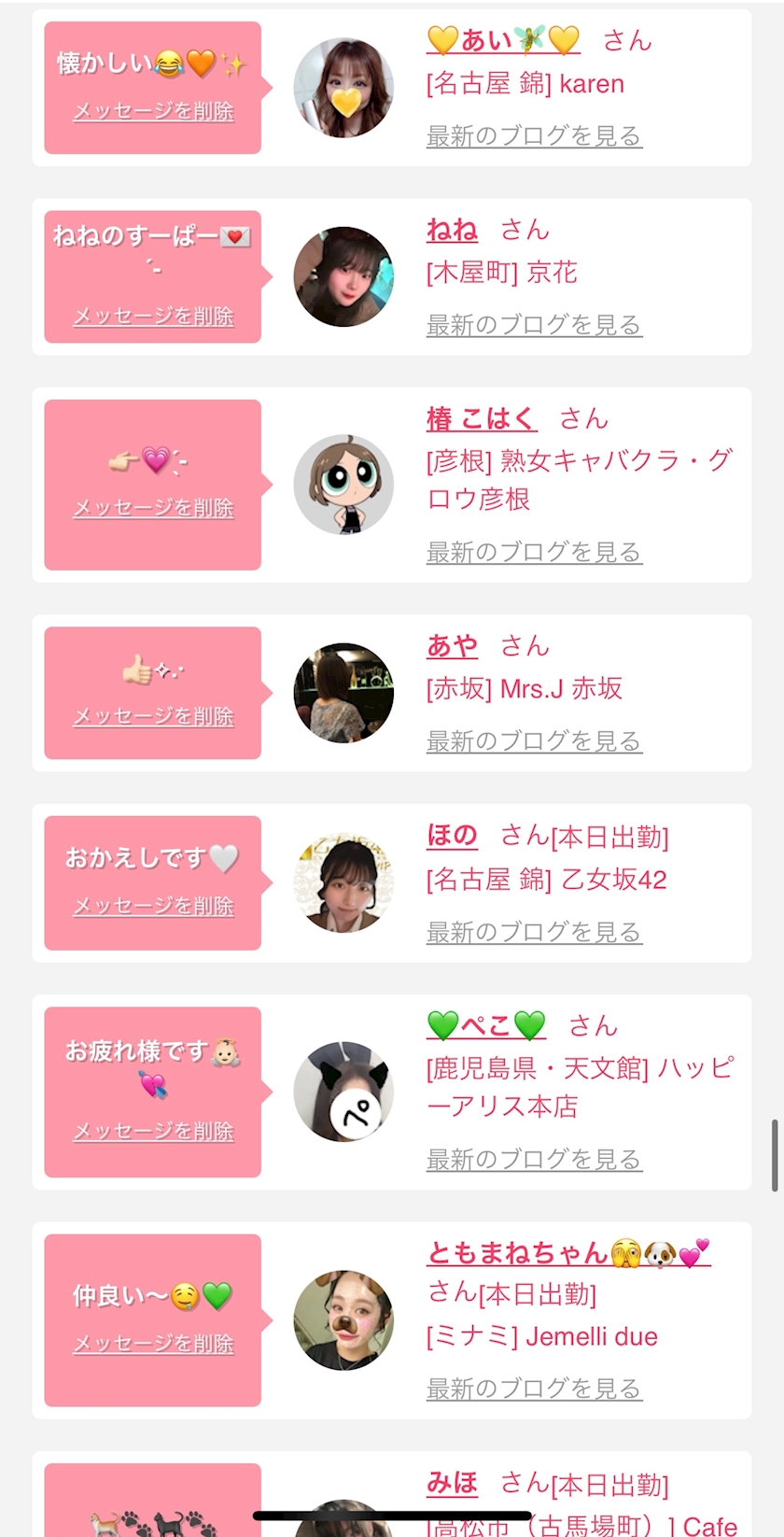This screenshot has width=784, height=1537.
Task: View latest blog of ねね
Action: tap(534, 325)
